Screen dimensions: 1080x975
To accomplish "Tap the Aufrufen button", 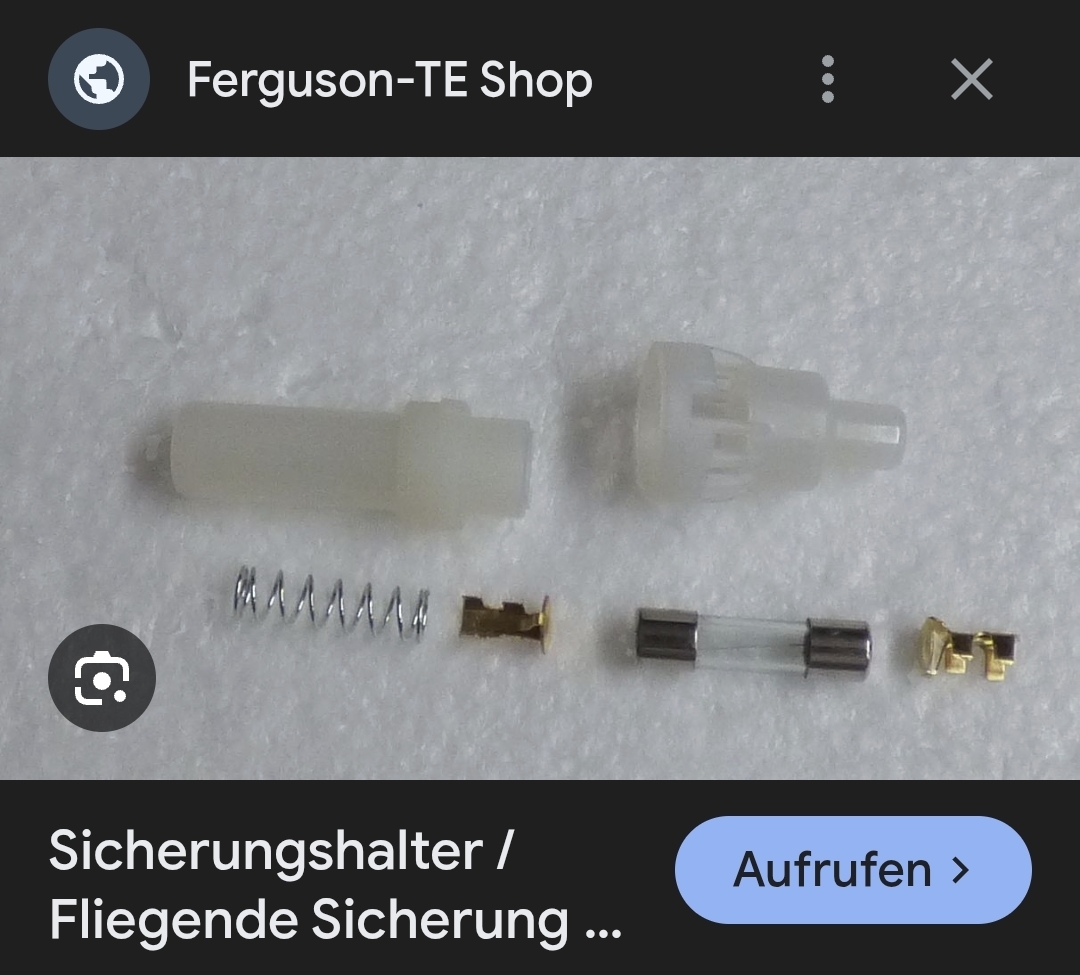I will click(x=852, y=869).
